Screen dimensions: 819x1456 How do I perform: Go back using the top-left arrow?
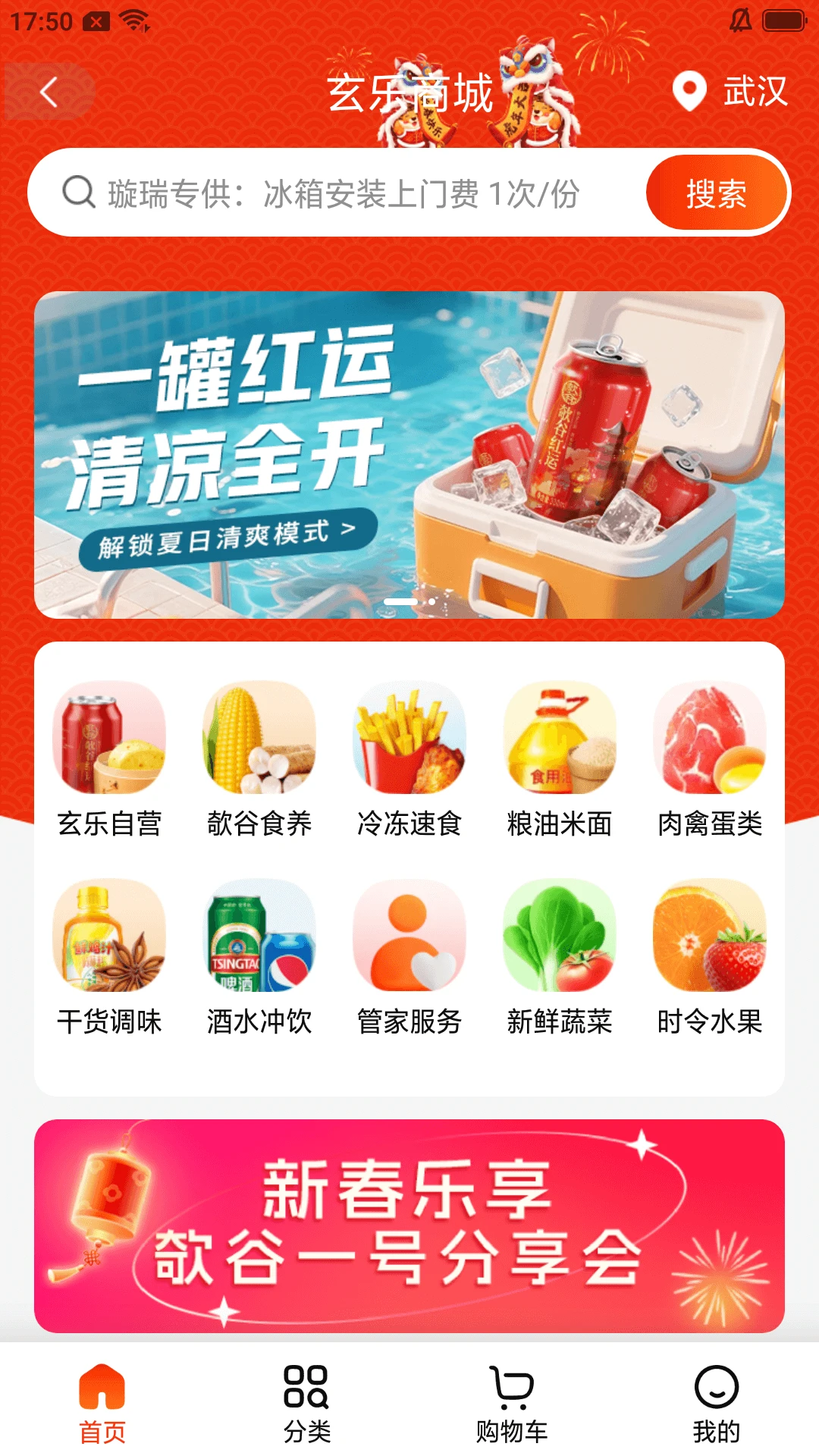tap(49, 93)
